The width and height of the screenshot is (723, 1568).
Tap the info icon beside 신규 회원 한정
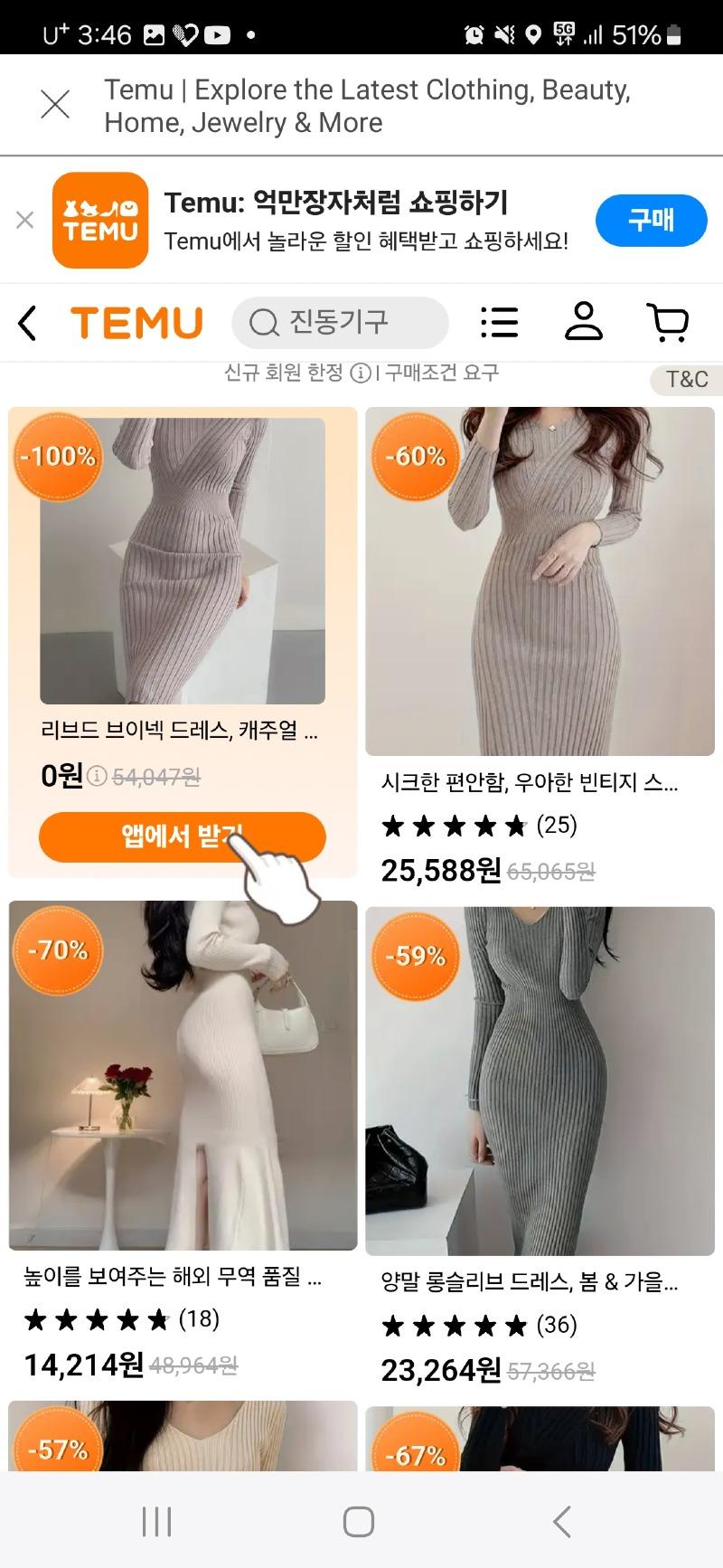click(361, 373)
